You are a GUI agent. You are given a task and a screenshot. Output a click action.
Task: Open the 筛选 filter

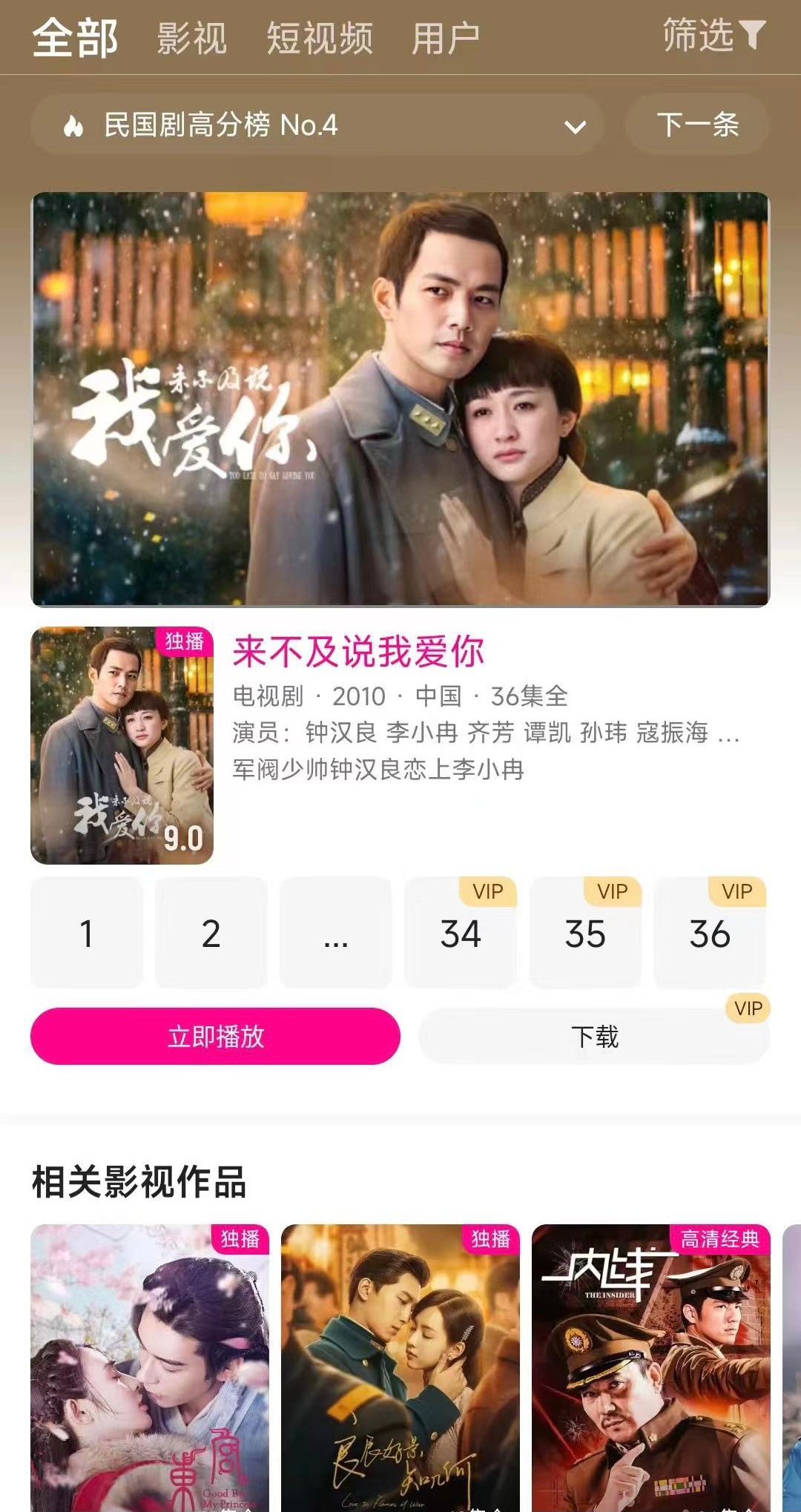713,35
